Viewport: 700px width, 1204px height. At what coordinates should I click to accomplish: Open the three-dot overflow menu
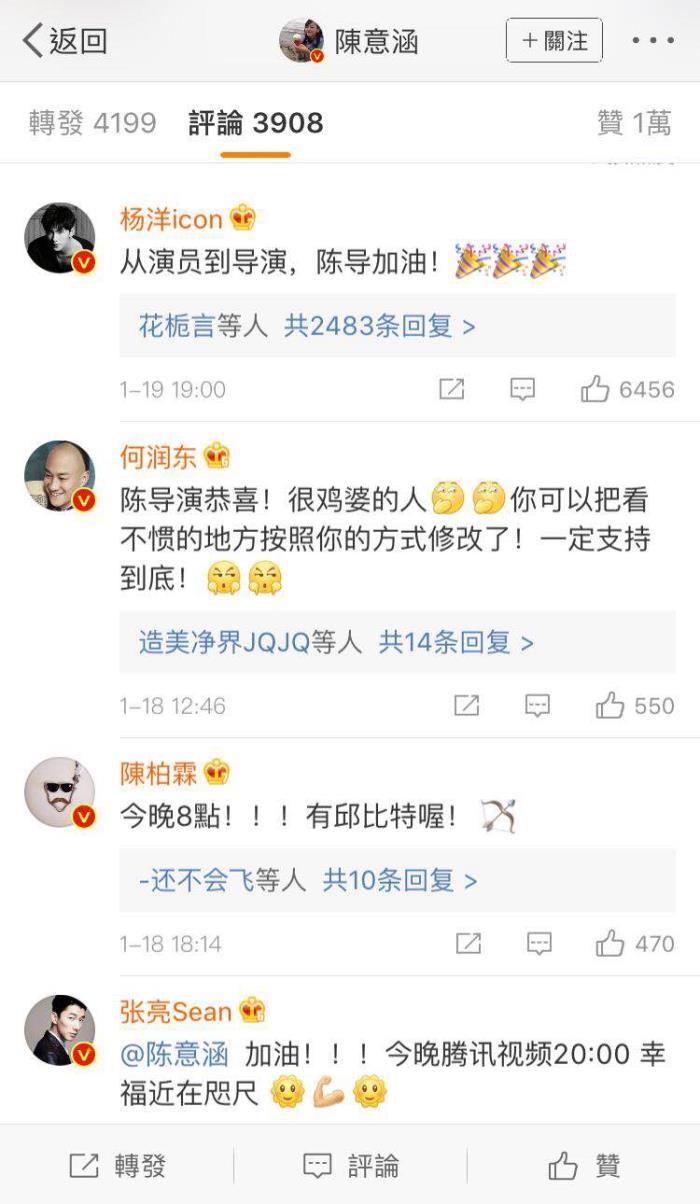[x=653, y=41]
